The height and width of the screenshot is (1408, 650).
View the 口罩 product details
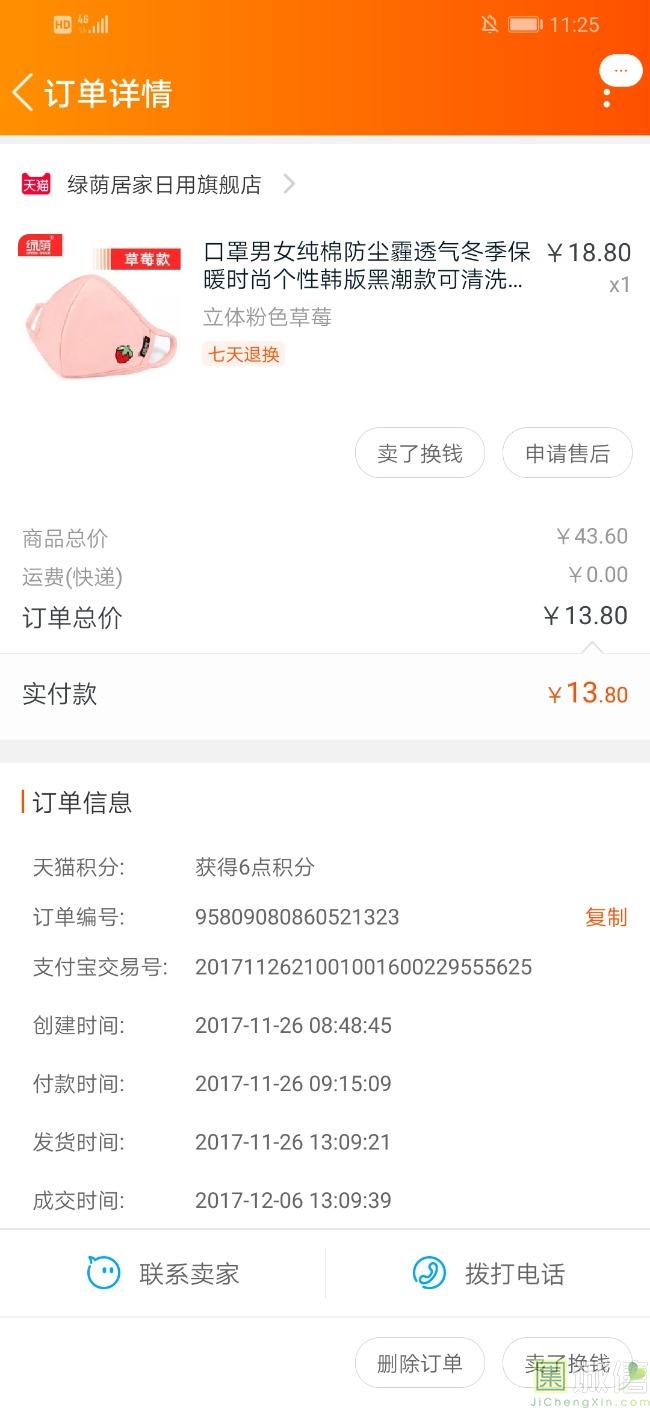pyautogui.click(x=365, y=266)
